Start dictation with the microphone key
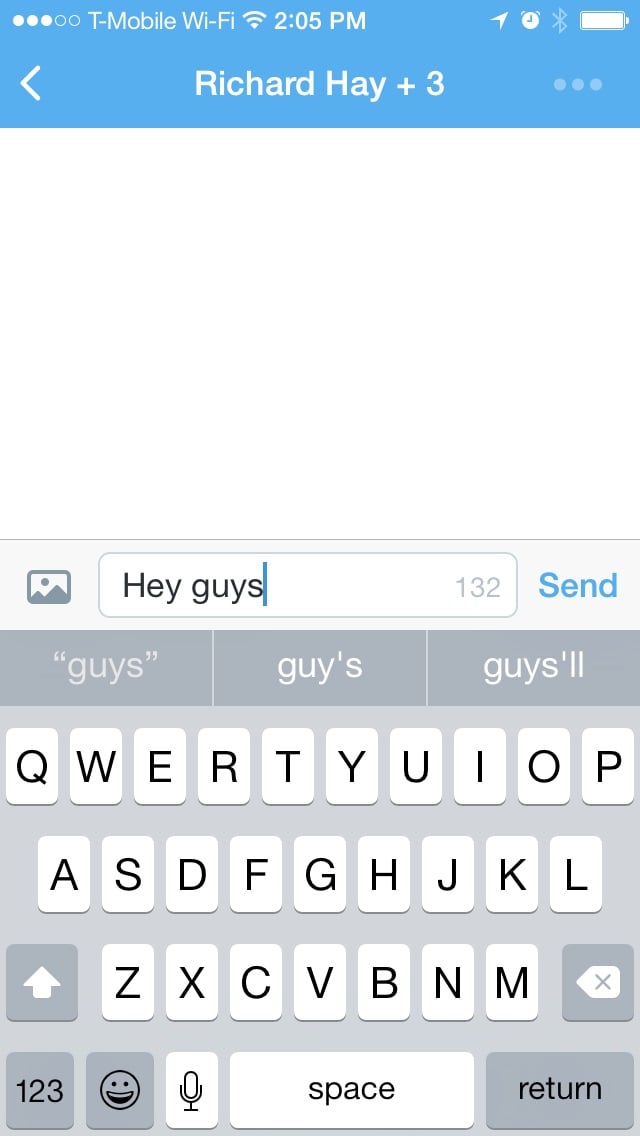 point(191,1090)
